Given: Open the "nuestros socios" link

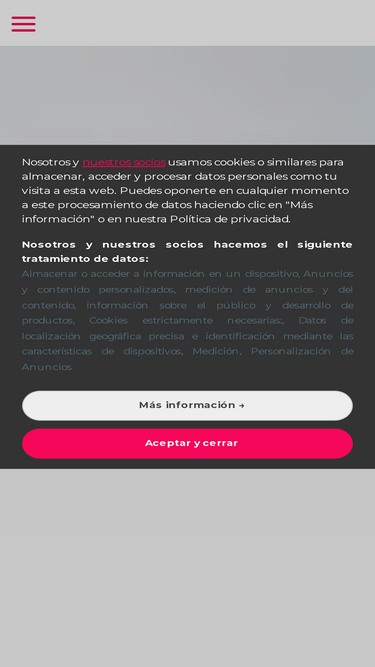Looking at the screenshot, I should pos(124,162).
